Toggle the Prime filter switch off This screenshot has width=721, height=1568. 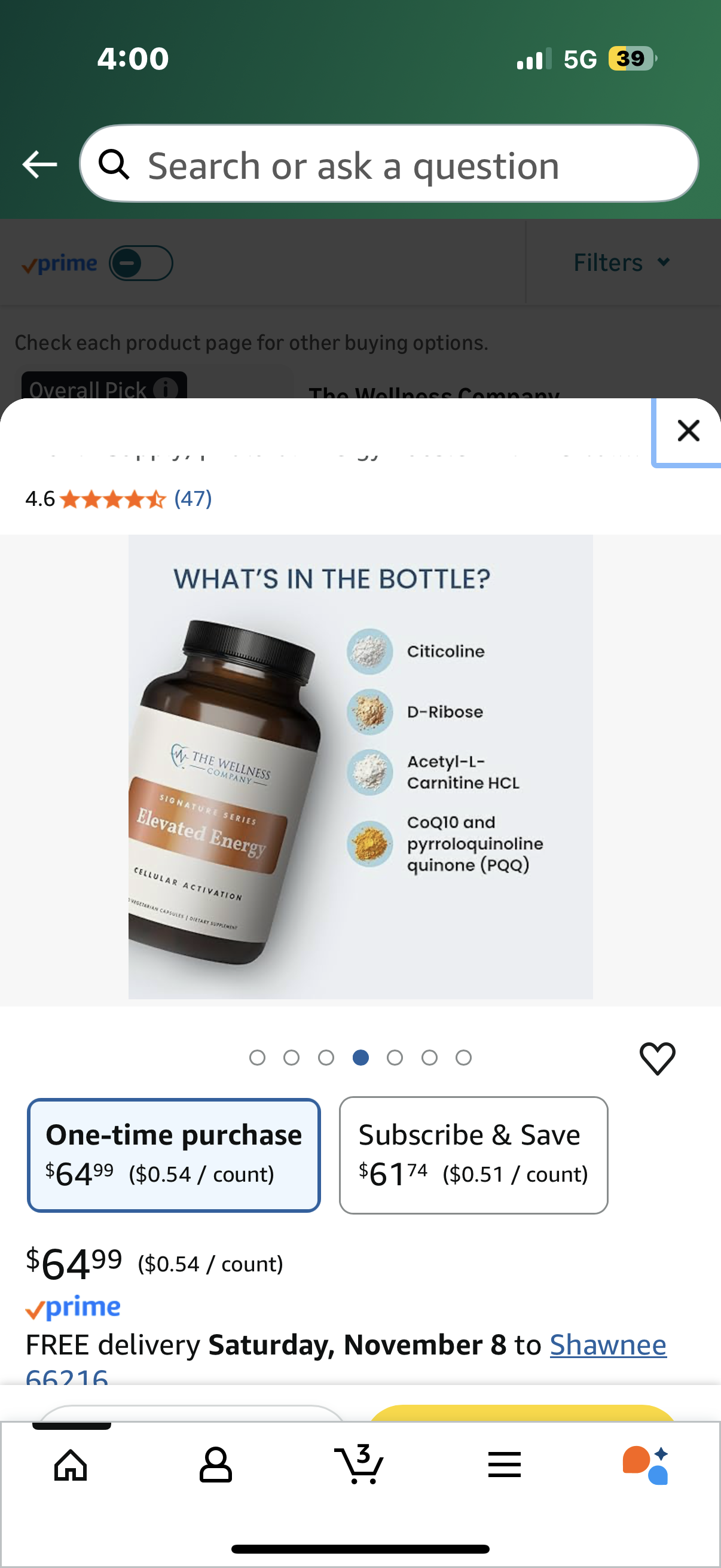point(141,263)
